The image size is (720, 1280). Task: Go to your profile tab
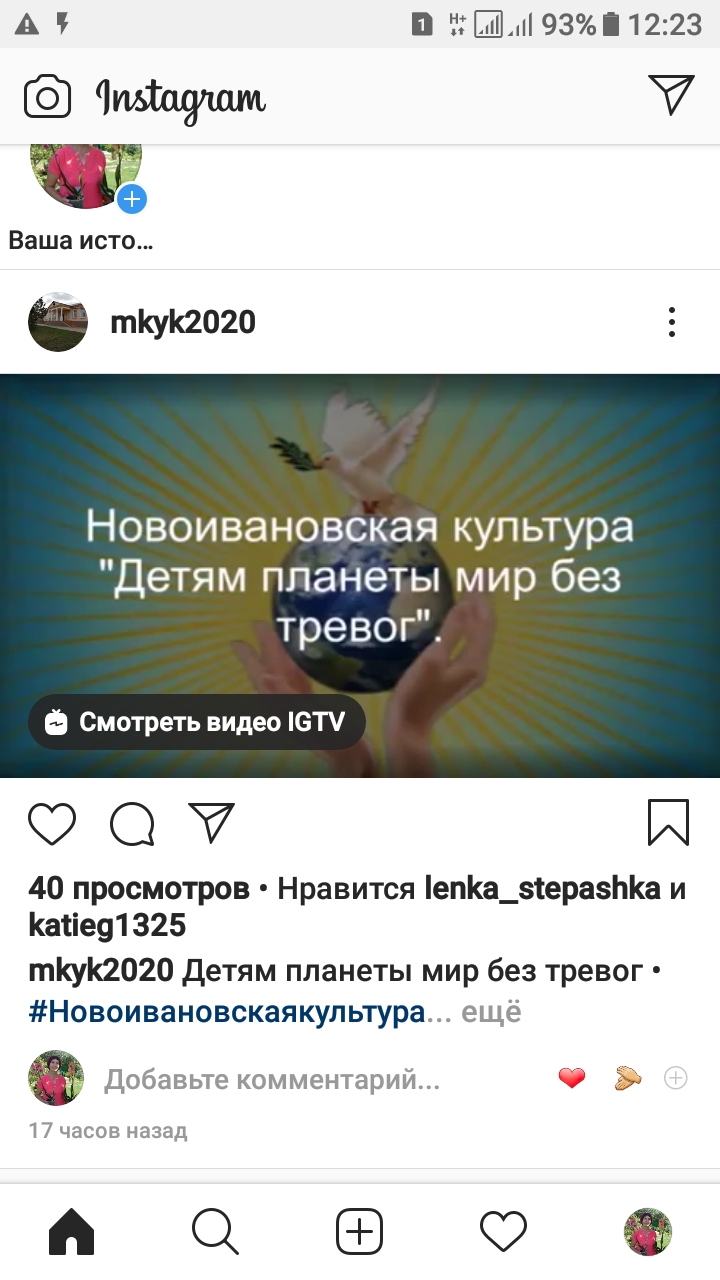pos(647,1231)
